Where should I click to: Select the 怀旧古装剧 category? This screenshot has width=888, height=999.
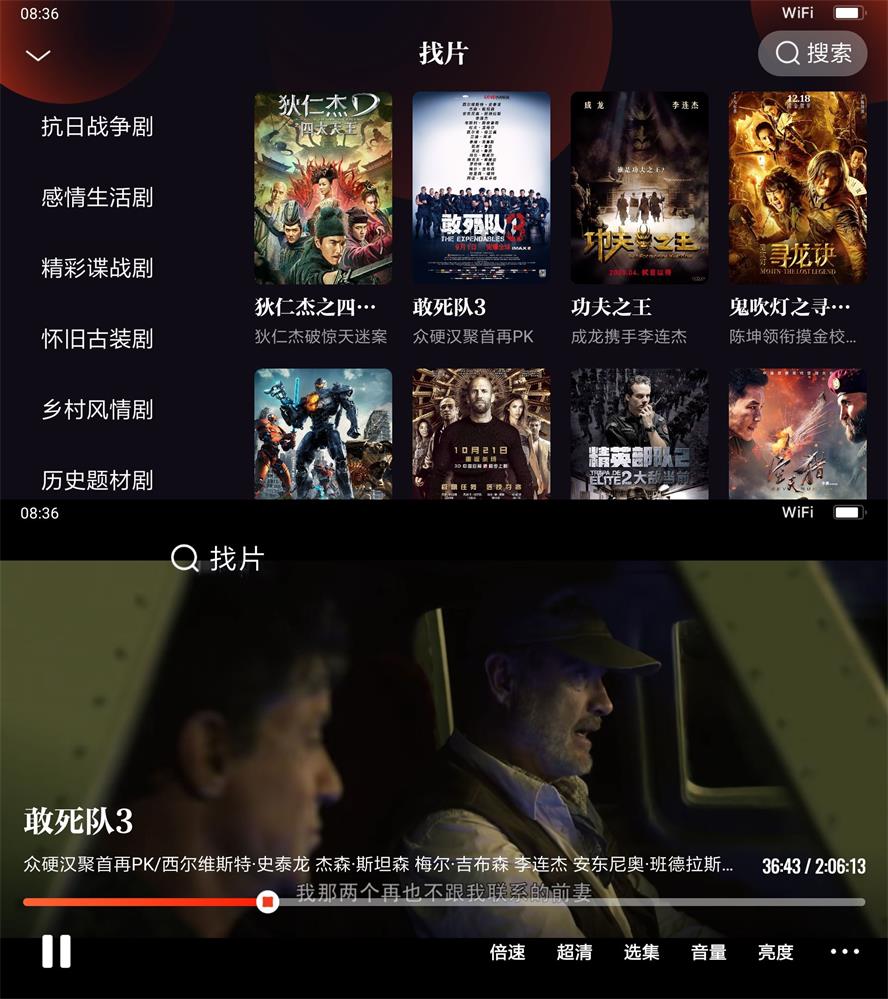pos(96,339)
